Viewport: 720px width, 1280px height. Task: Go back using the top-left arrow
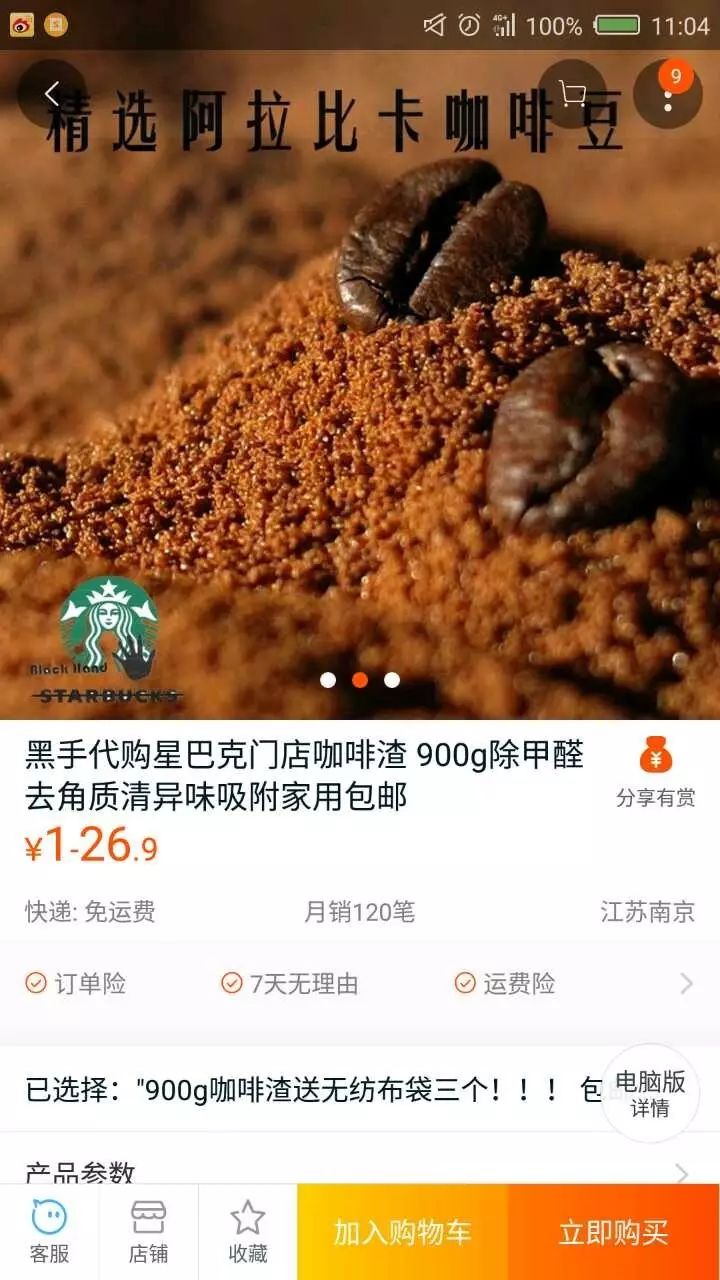pyautogui.click(x=52, y=94)
